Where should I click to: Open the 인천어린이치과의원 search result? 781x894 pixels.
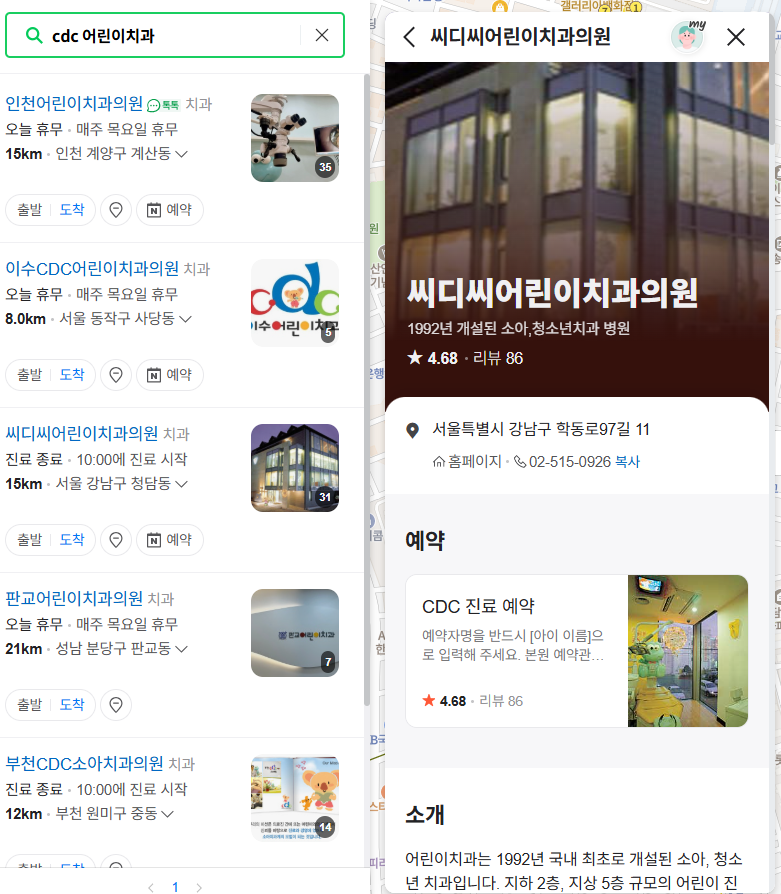(x=74, y=104)
